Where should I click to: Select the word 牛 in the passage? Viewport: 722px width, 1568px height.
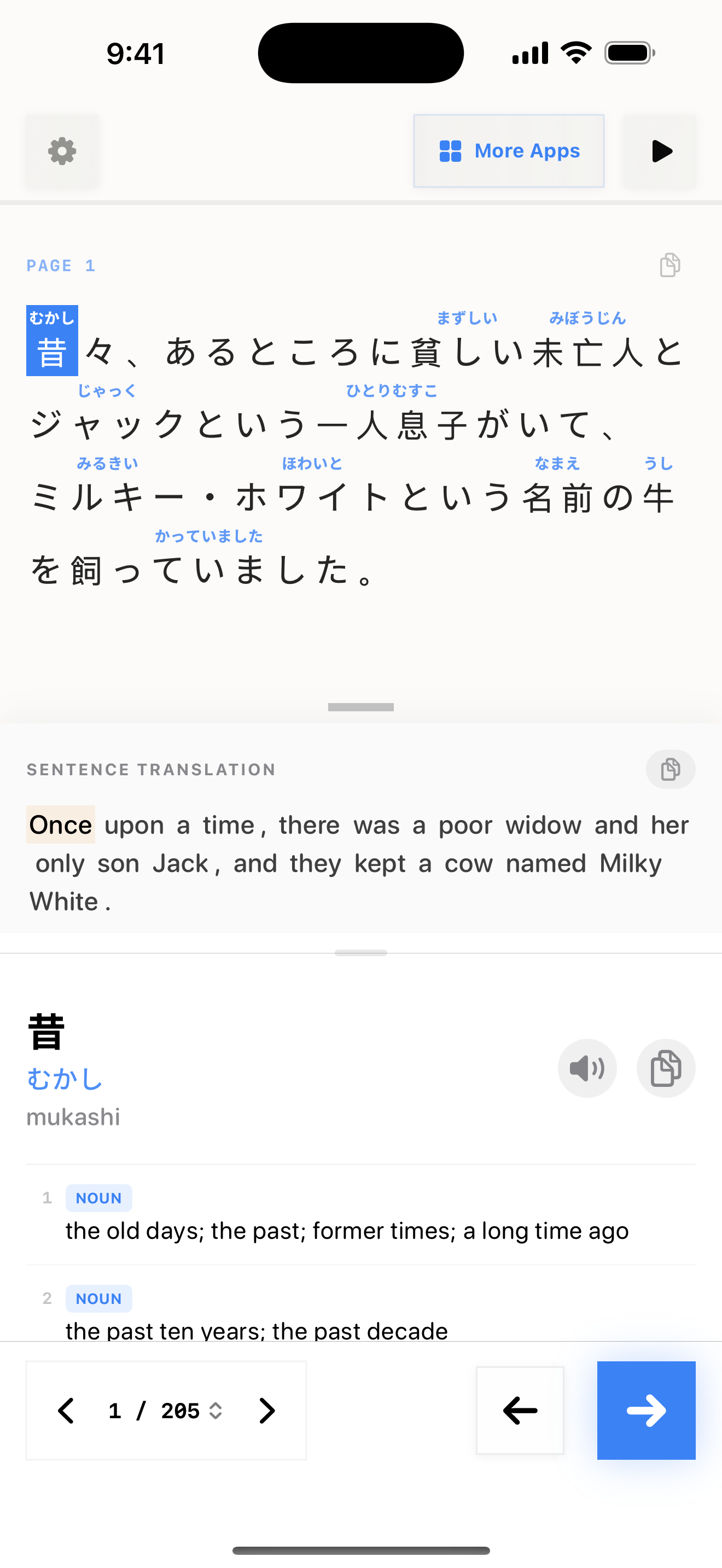click(x=658, y=498)
